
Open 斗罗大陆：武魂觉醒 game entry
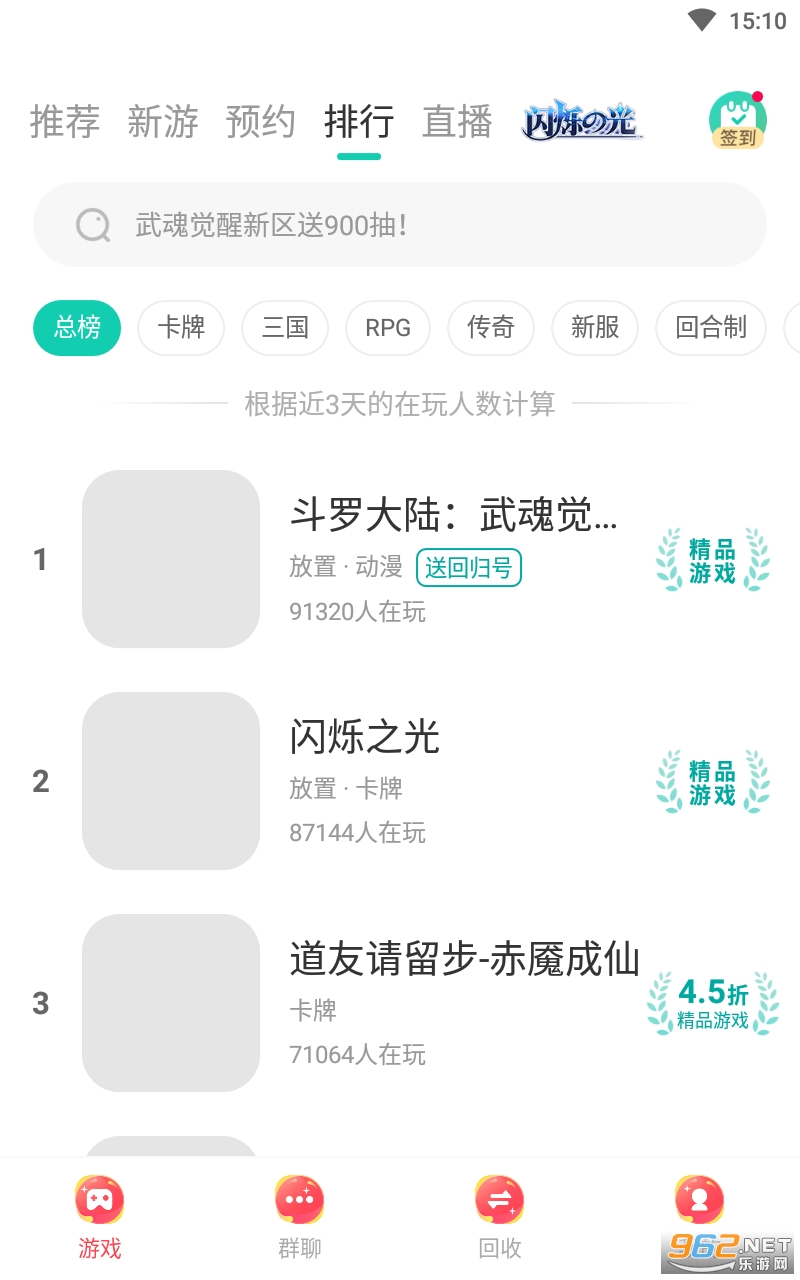453,516
